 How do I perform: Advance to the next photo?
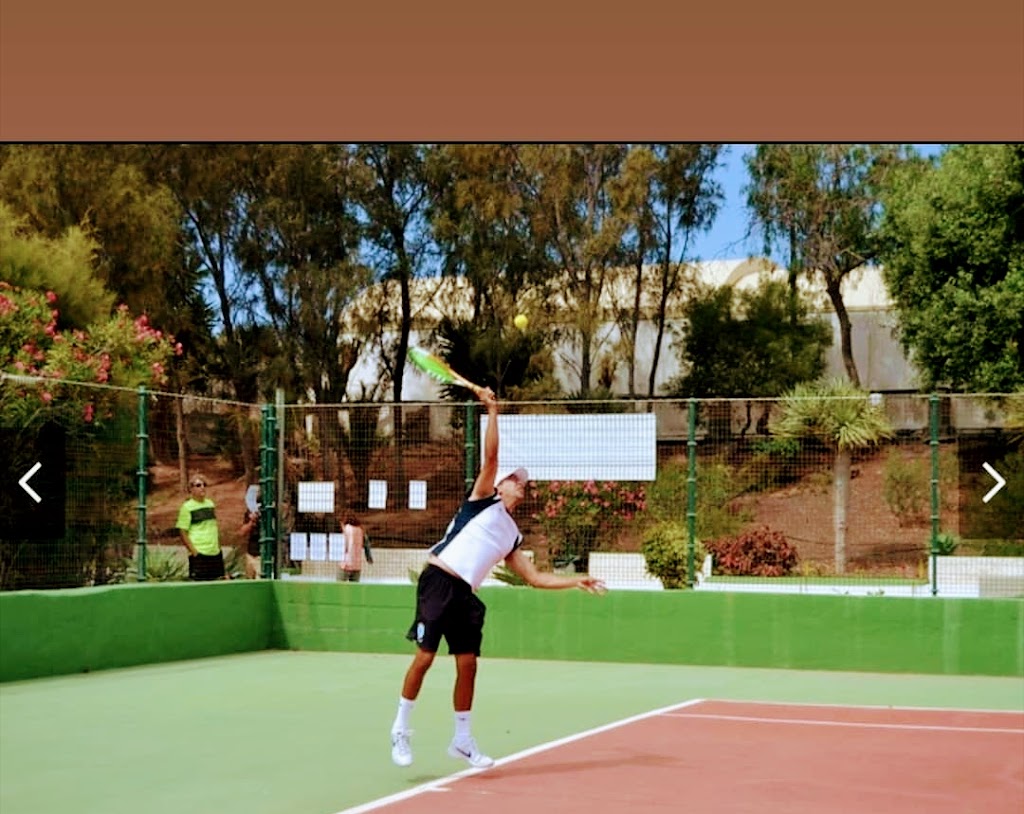pos(992,482)
